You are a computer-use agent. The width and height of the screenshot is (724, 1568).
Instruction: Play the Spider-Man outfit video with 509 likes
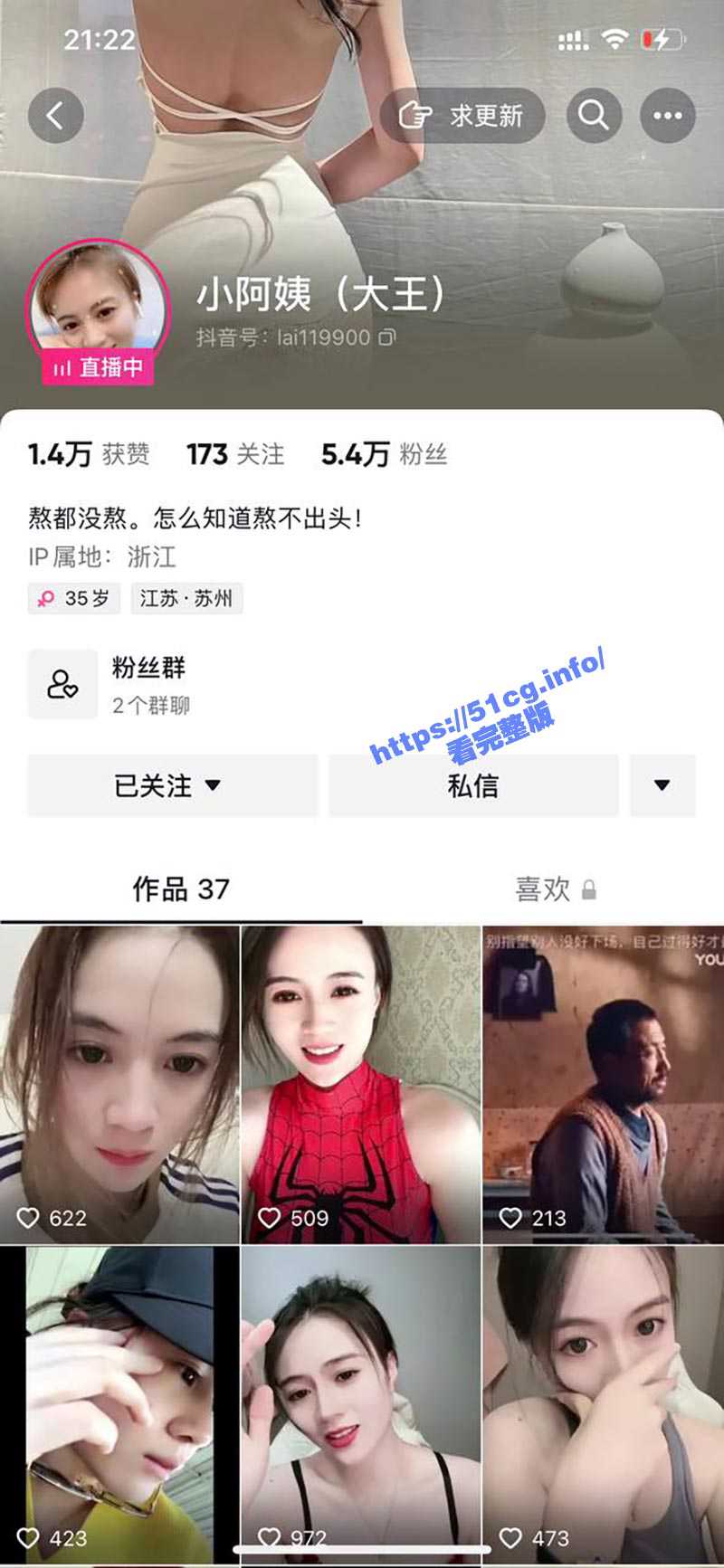(360, 1084)
